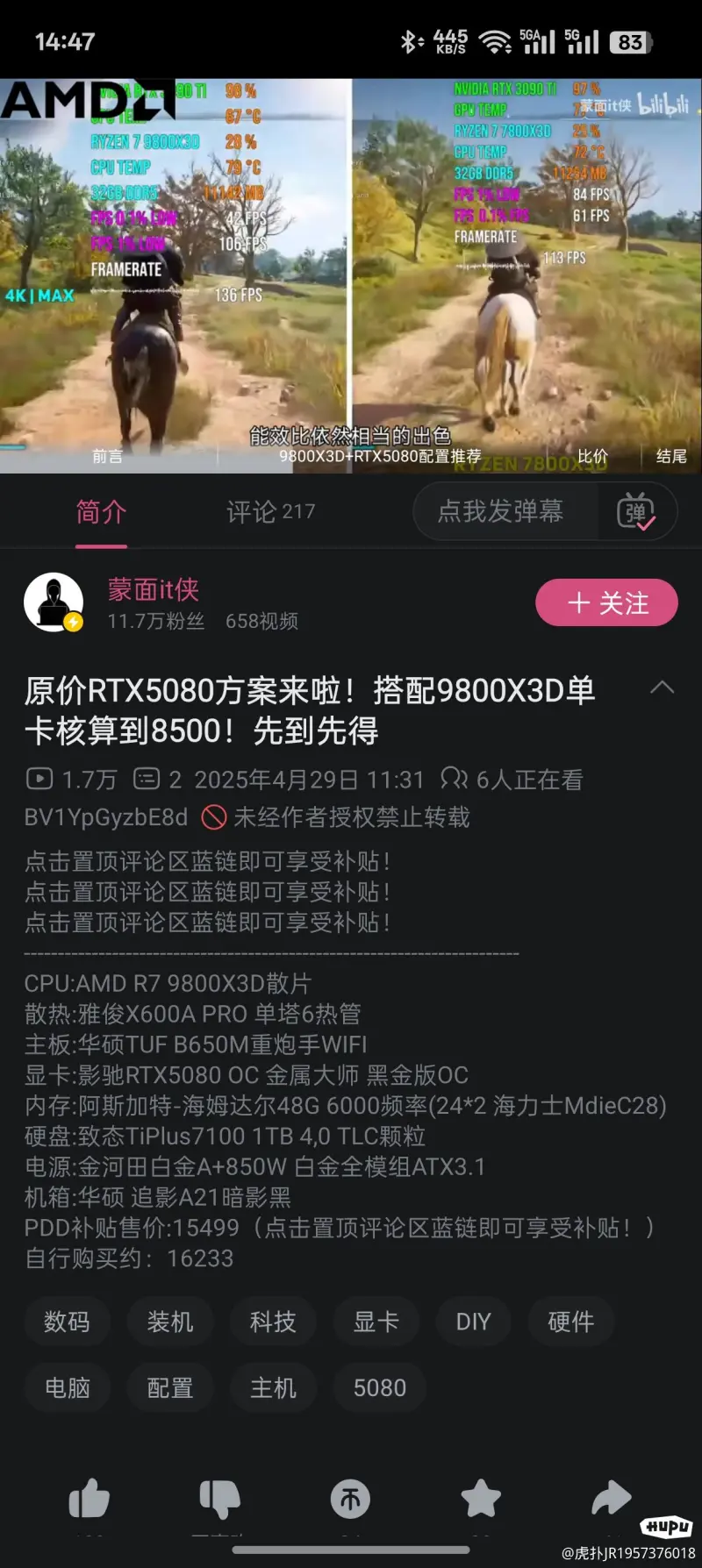Open 蒙面it侠's profile avatar
The width and height of the screenshot is (702, 1568).
[54, 602]
